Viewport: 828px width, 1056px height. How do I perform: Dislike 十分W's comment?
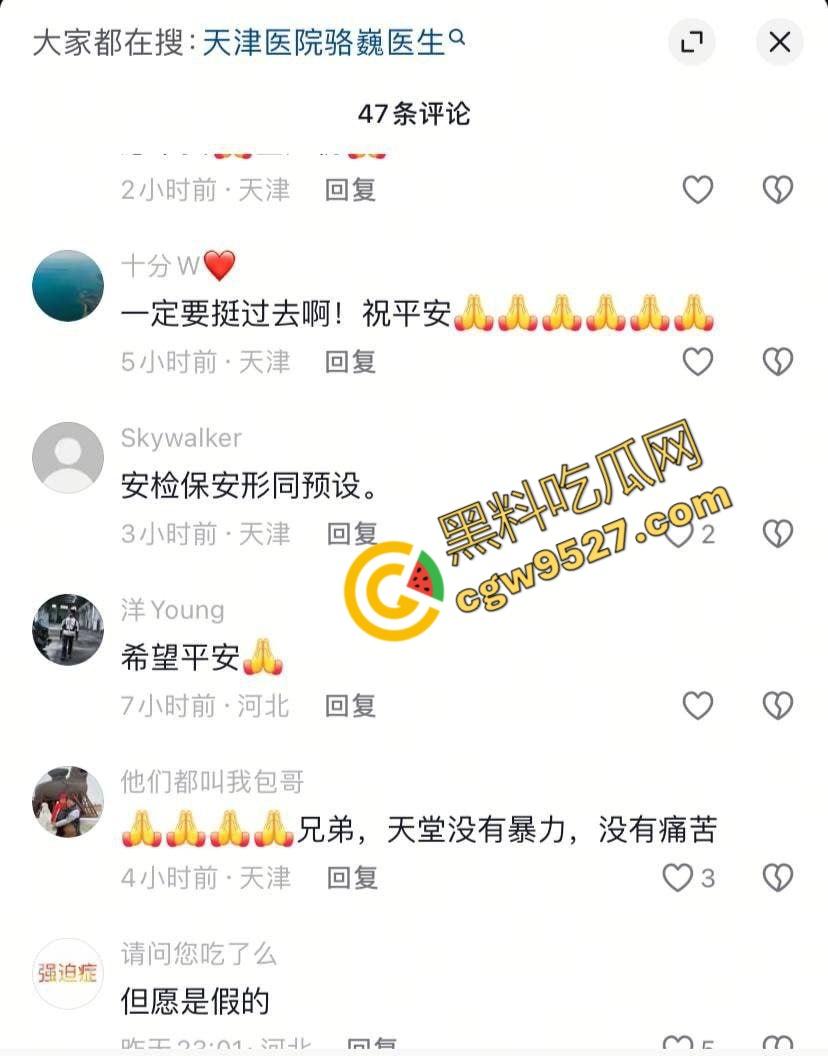[778, 362]
